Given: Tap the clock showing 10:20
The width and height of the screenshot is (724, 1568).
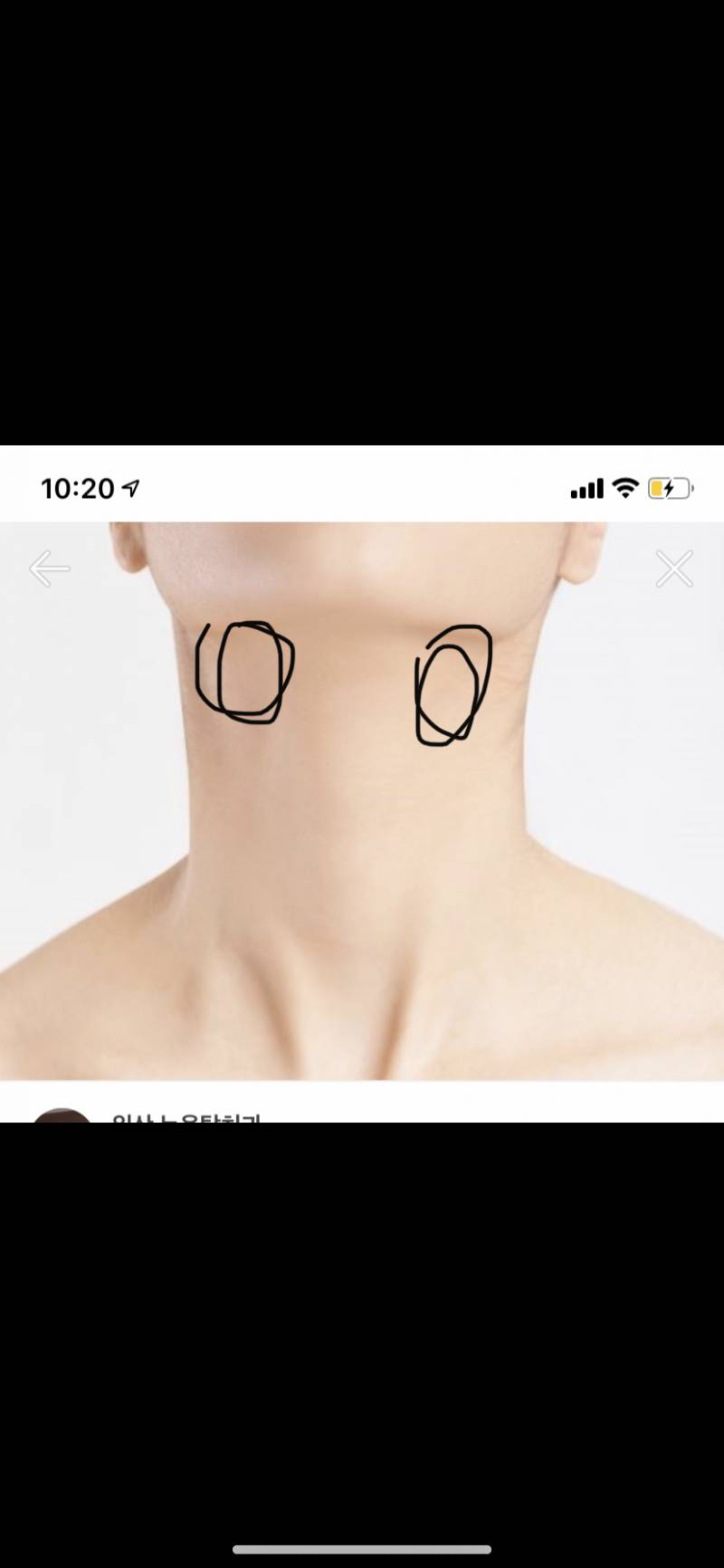Looking at the screenshot, I should pyautogui.click(x=77, y=488).
